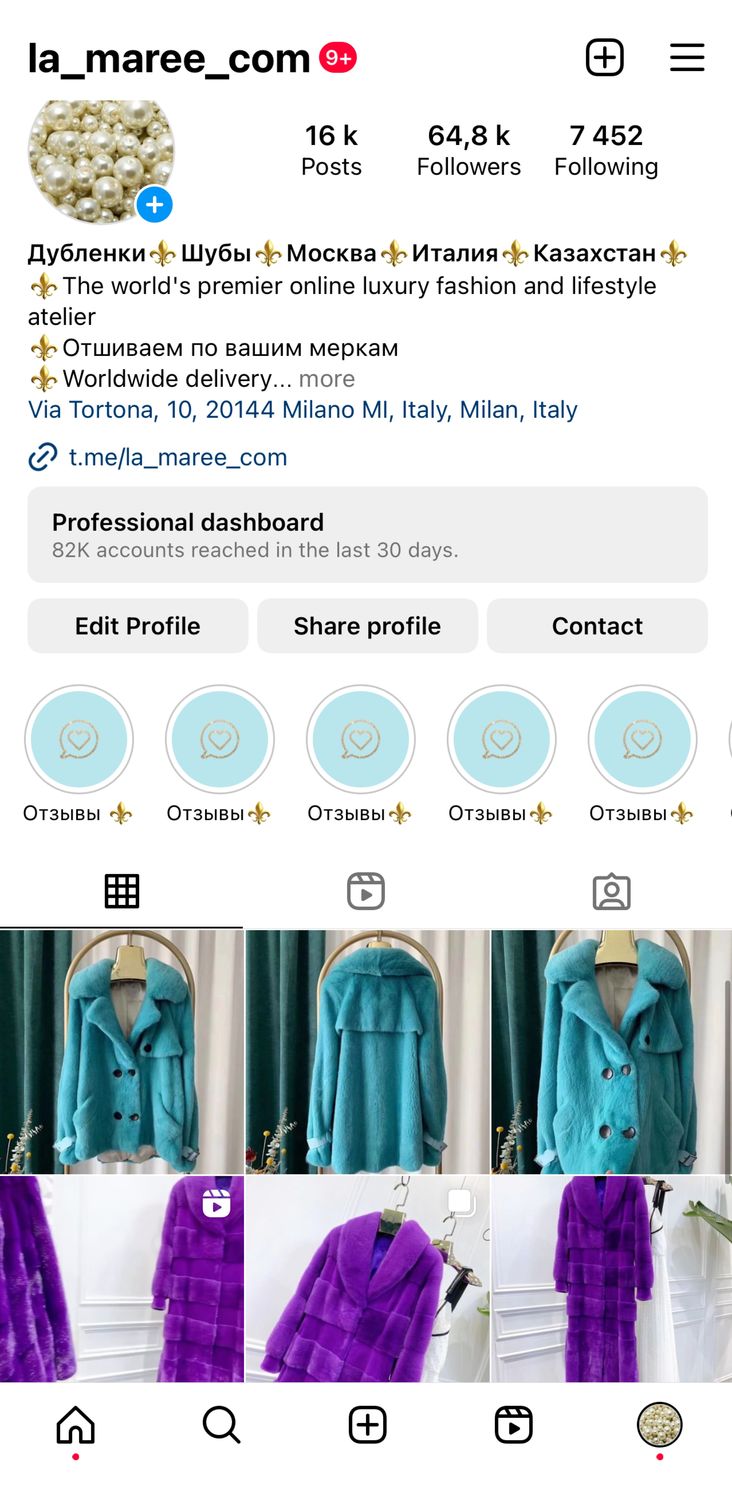The width and height of the screenshot is (732, 1500).
Task: Open the purple fur coat reel post
Action: (x=122, y=1279)
